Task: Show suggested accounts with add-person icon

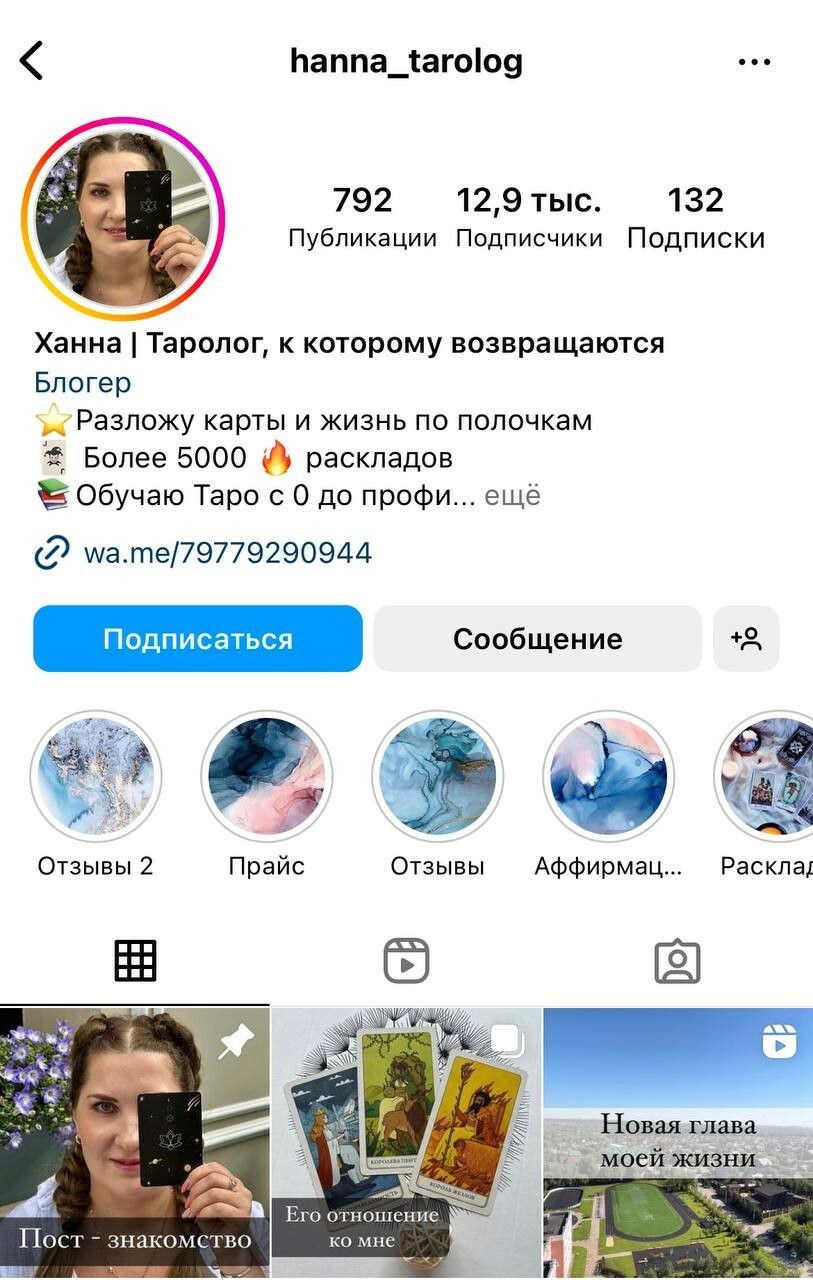Action: point(746,639)
